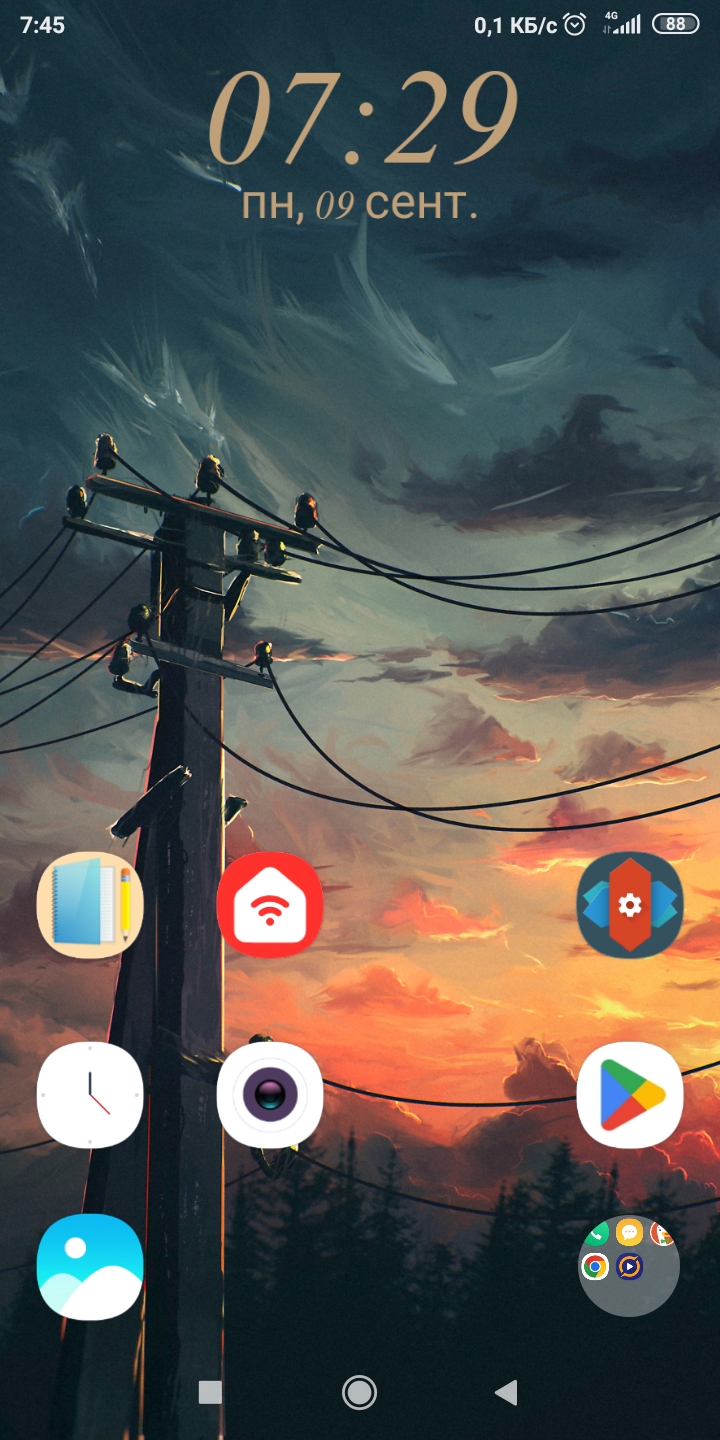Open the Notes app with notebook icon
The height and width of the screenshot is (1440, 720).
coord(90,905)
